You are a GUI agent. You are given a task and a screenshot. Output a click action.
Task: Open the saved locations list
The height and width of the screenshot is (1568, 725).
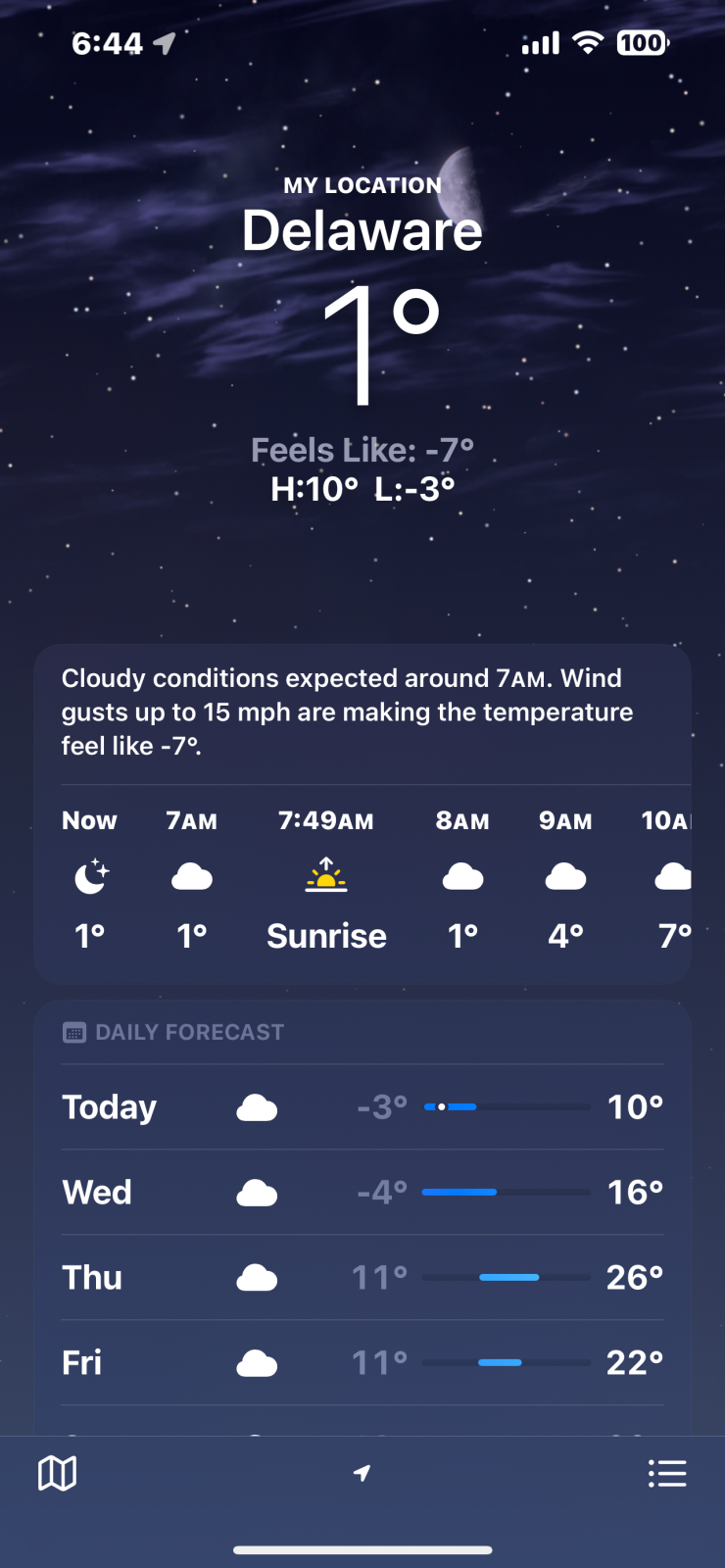pos(667,1473)
